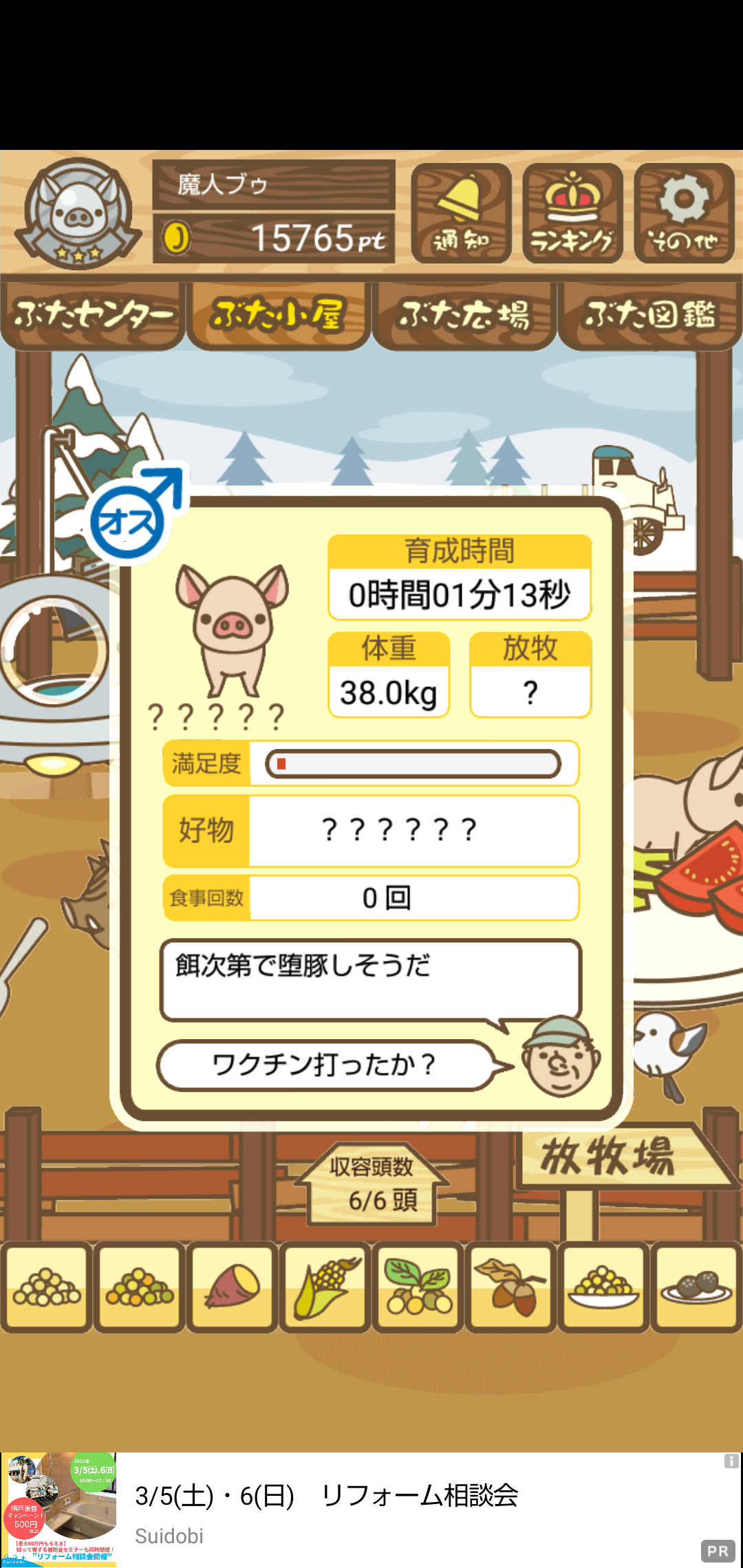Select the leafy olives feed item
The height and width of the screenshot is (1568, 743).
coord(418,1287)
